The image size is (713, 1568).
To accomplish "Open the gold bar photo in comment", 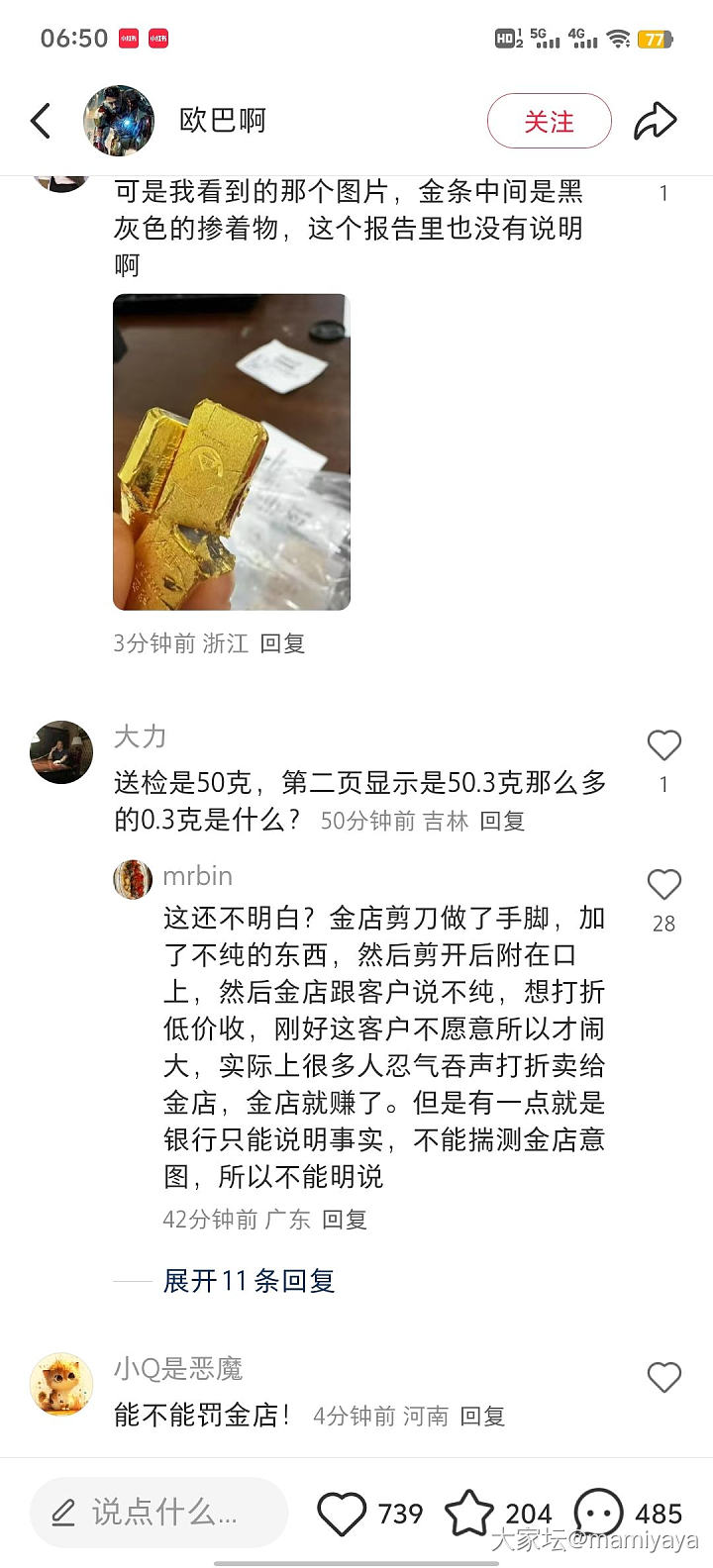I will pyautogui.click(x=232, y=451).
